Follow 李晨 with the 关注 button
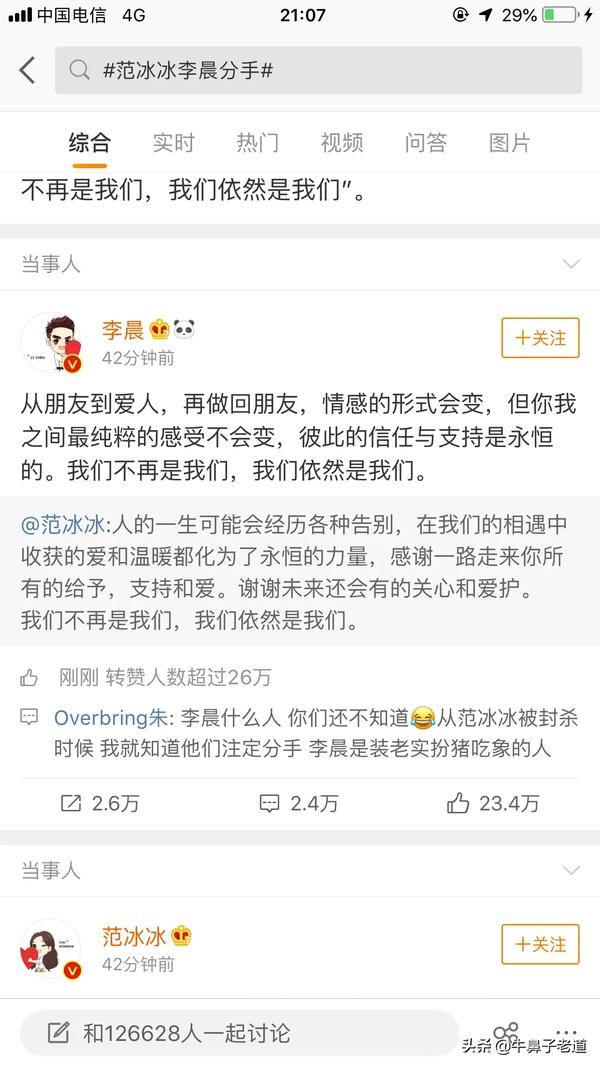The height and width of the screenshot is (1067, 600). click(540, 338)
